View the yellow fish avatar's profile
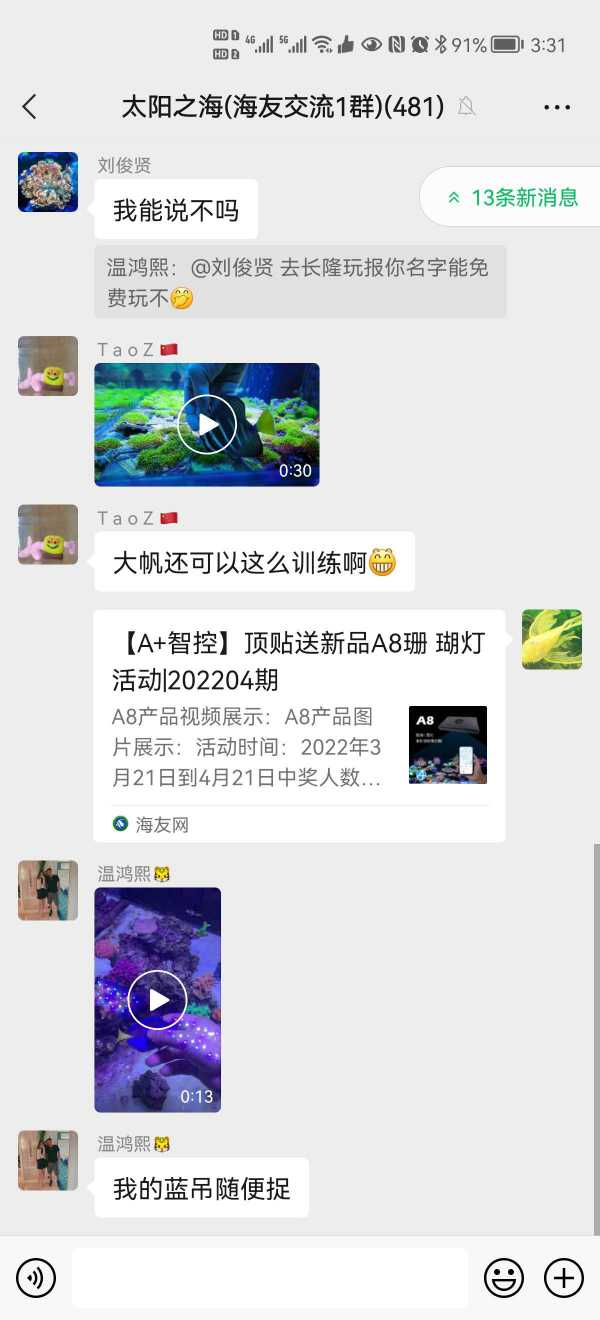 pyautogui.click(x=552, y=639)
